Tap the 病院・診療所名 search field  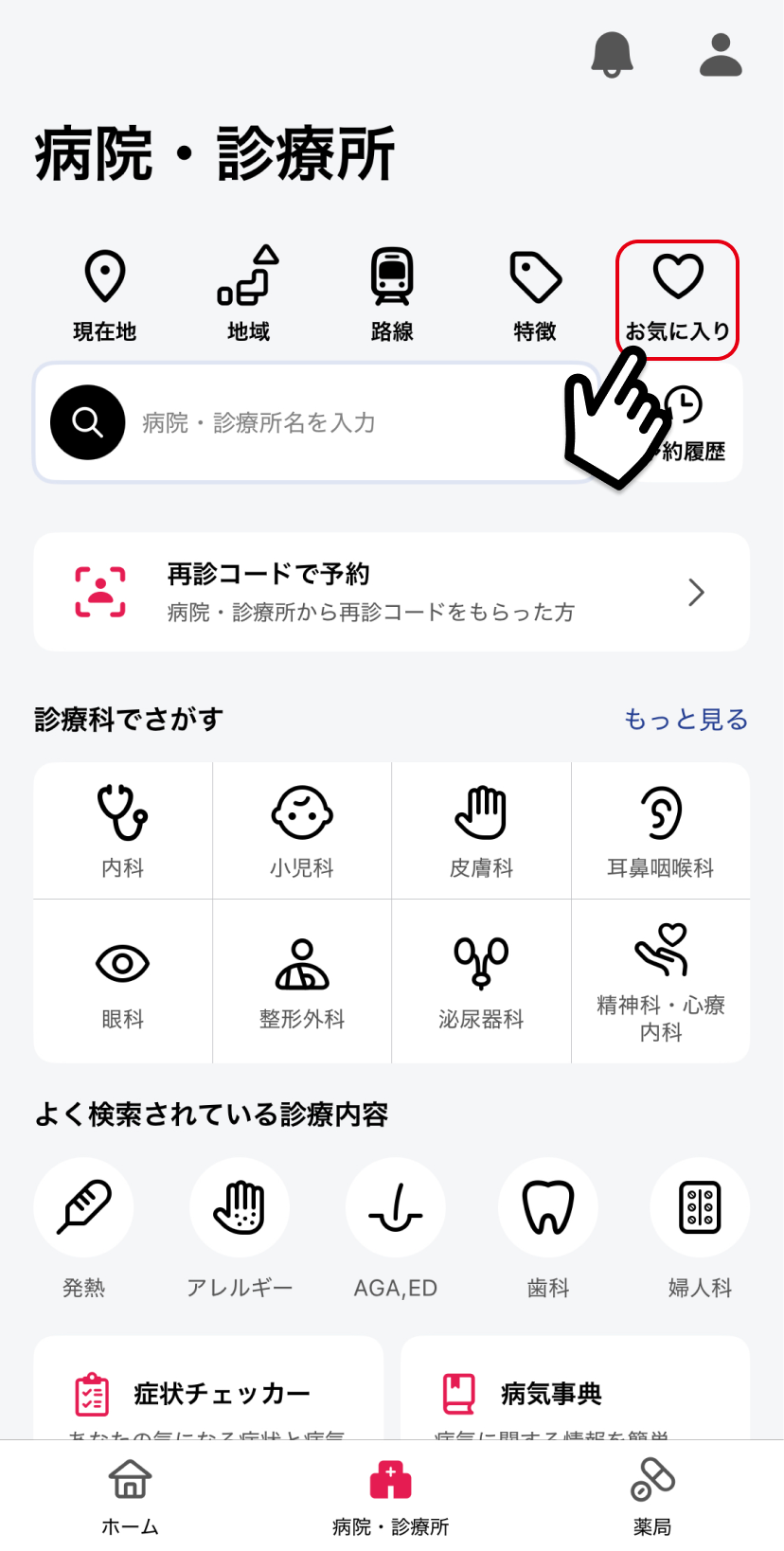pyautogui.click(x=318, y=422)
